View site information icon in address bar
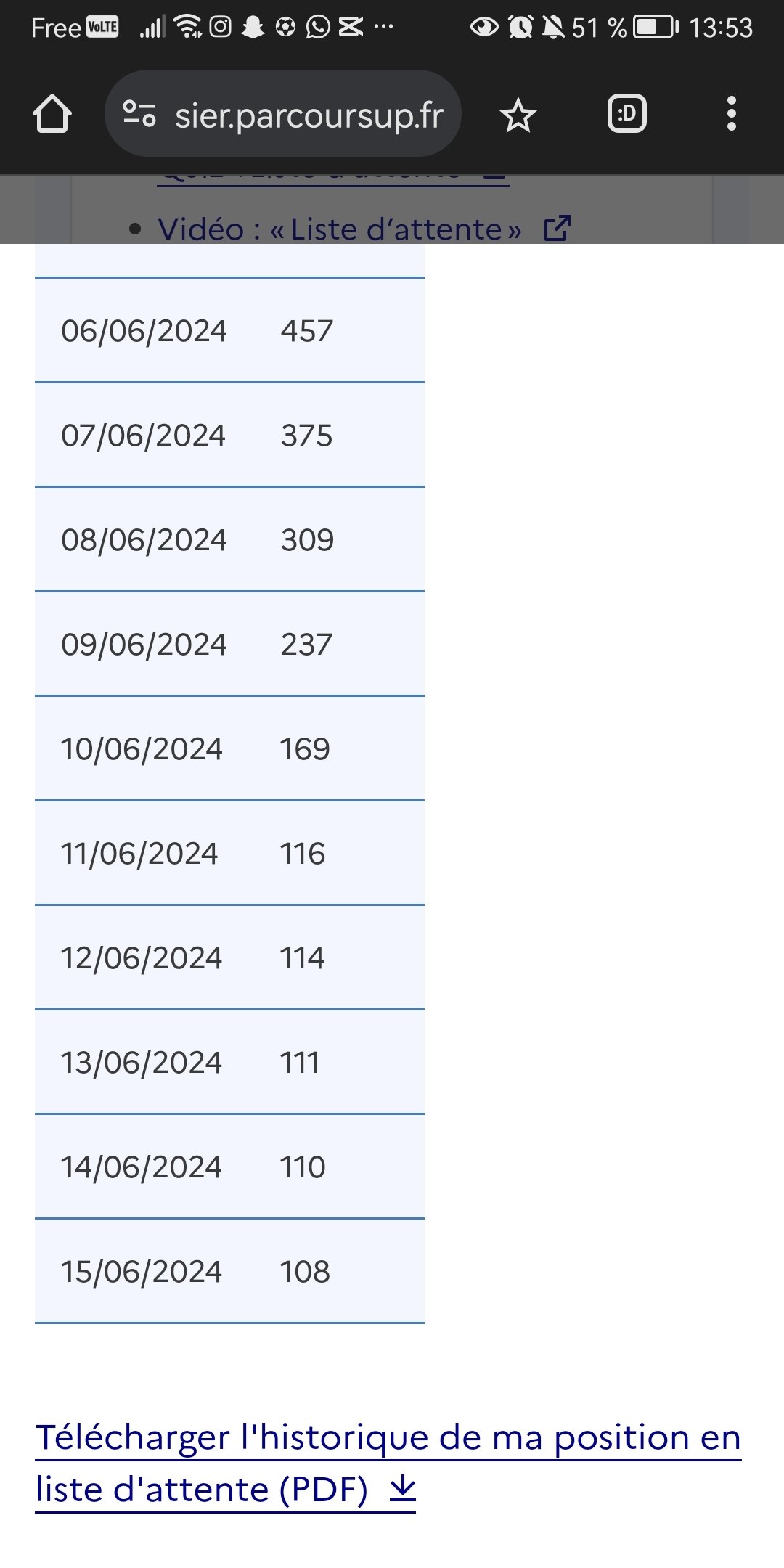 tap(139, 114)
